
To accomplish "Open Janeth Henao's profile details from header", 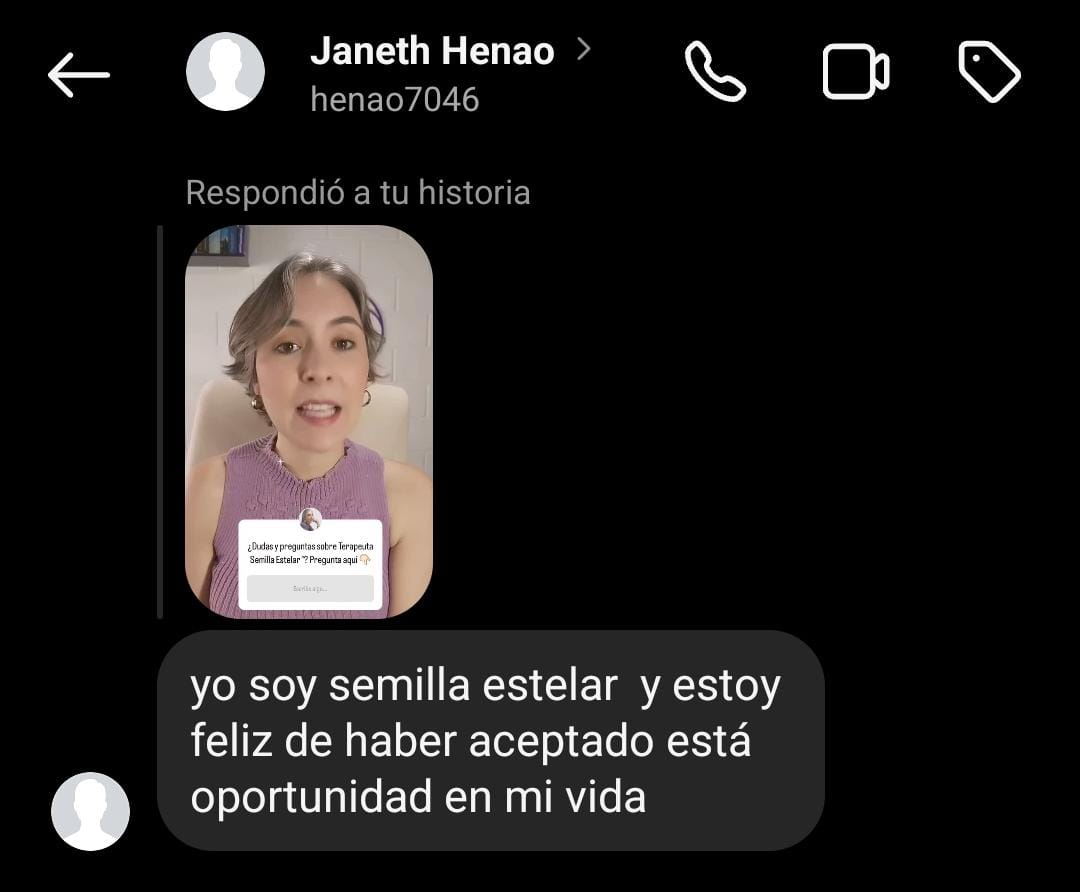I will click(x=432, y=52).
